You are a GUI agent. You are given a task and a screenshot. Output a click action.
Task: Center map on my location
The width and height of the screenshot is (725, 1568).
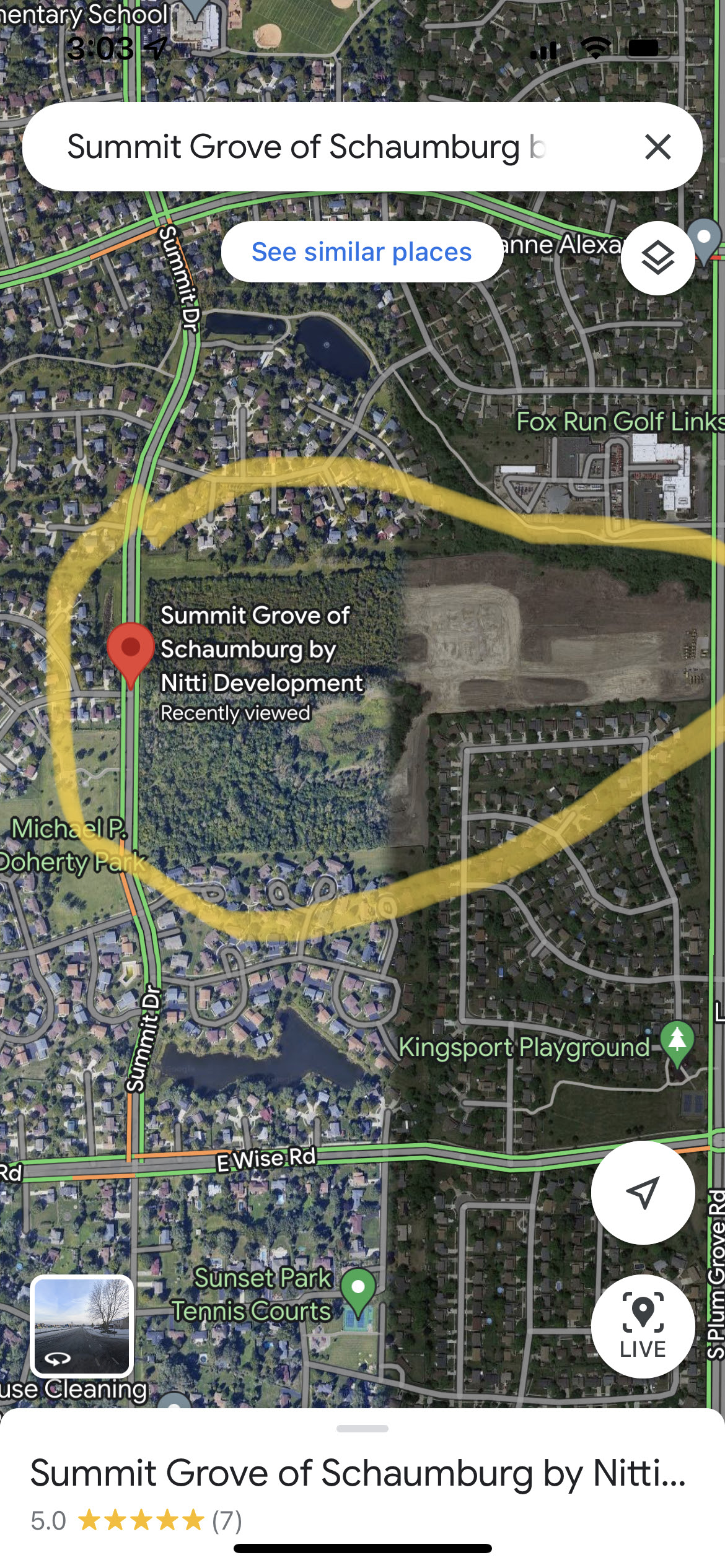643,1192
